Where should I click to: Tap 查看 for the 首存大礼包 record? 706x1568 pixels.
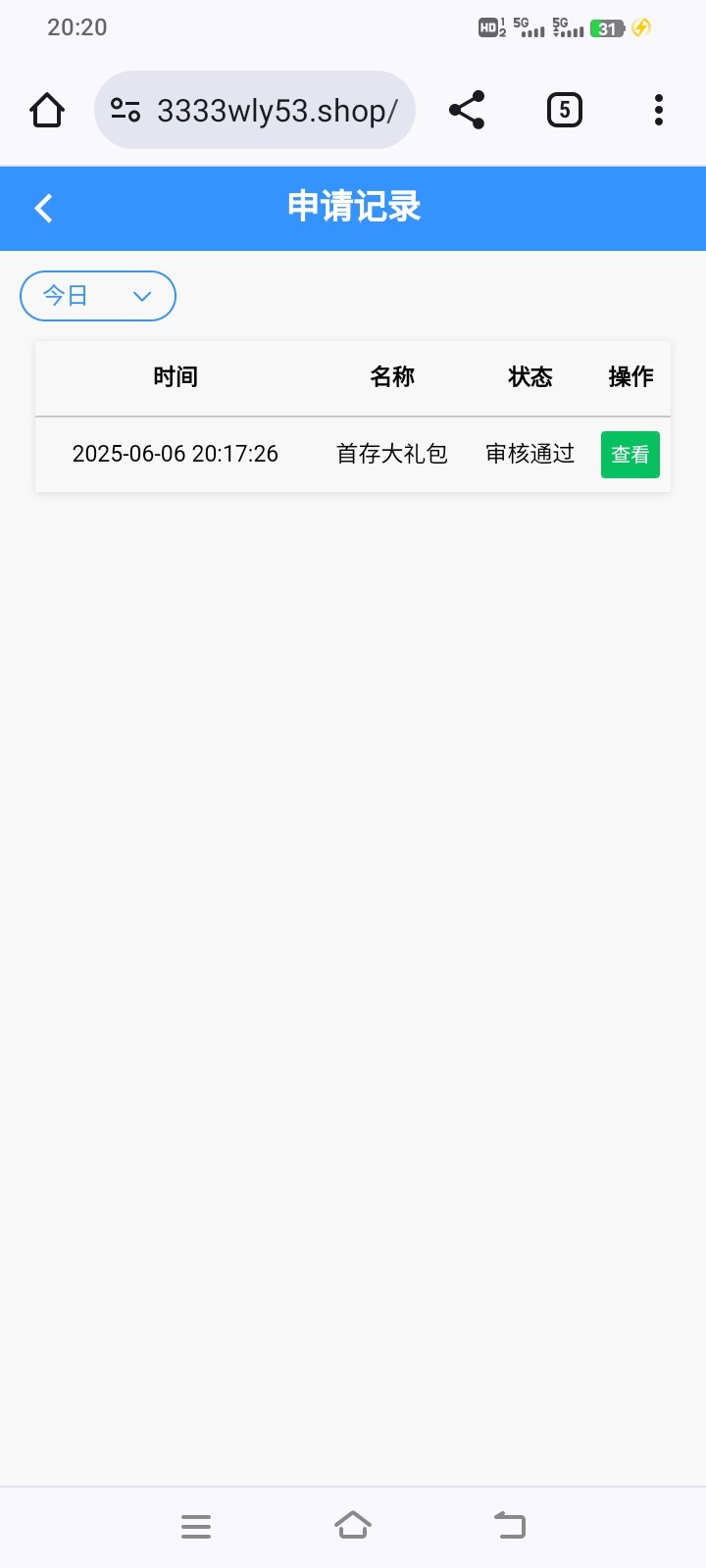coord(630,455)
